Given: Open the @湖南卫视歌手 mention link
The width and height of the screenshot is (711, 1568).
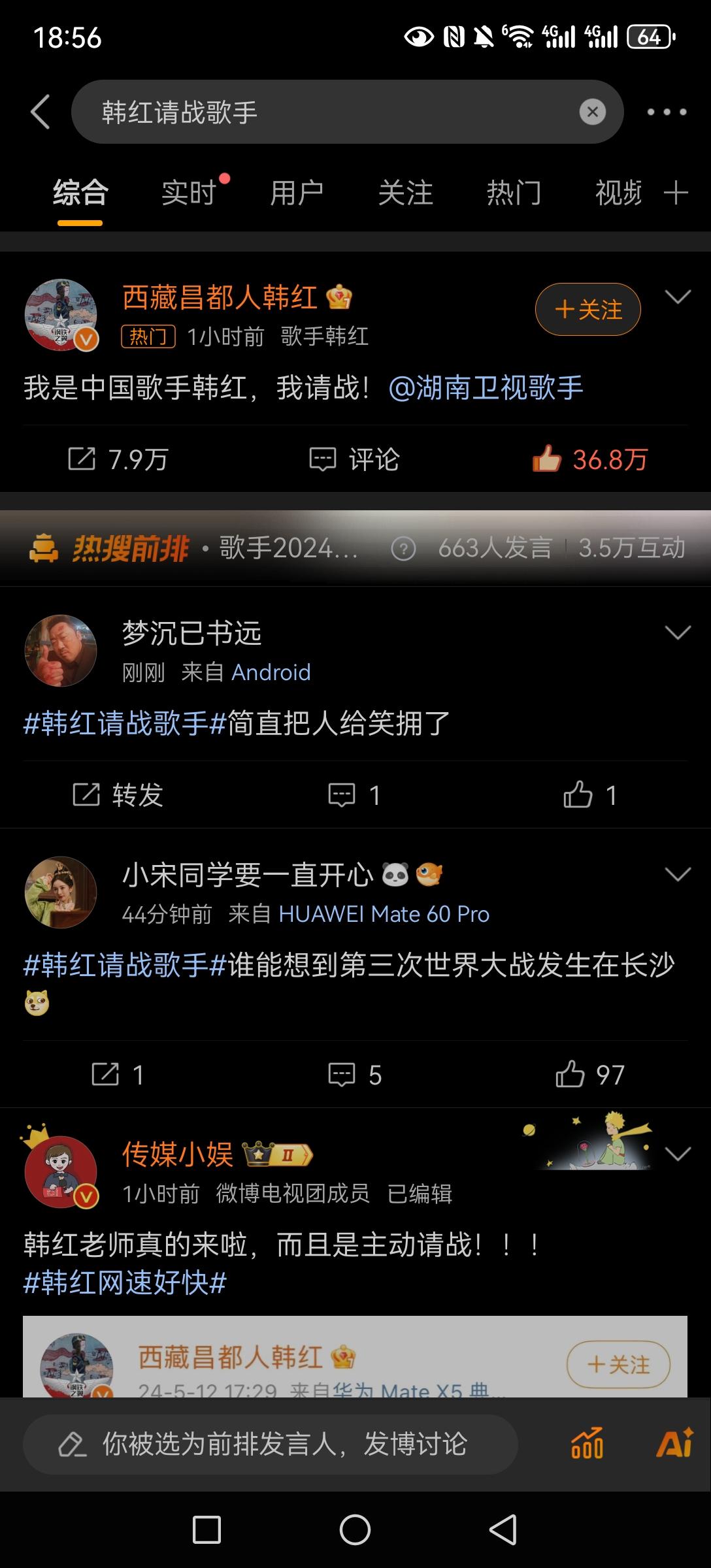Looking at the screenshot, I should [x=486, y=387].
